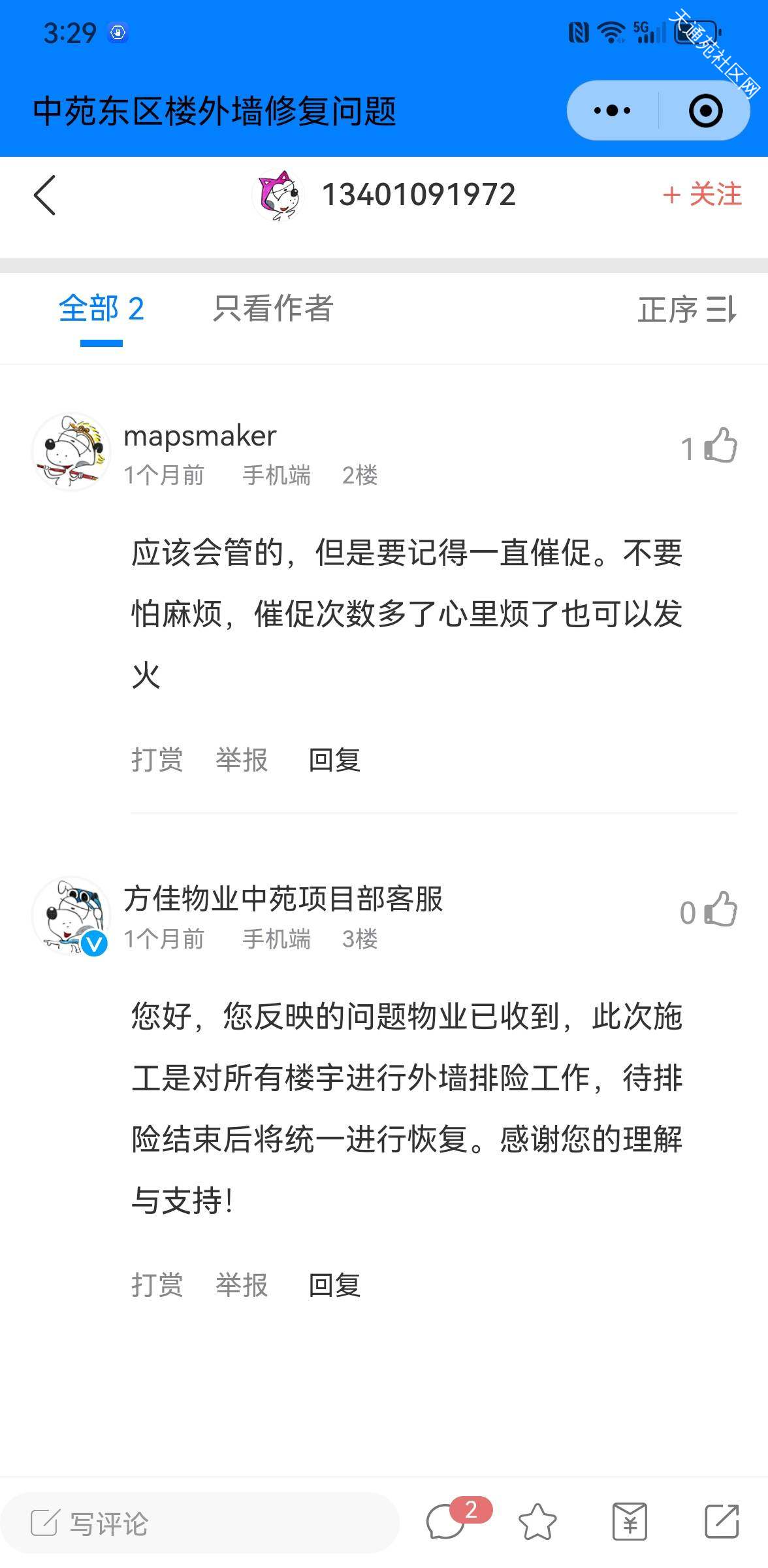Open mapsmaker's profile avatar
Viewport: 768px width, 1568px height.
tap(71, 451)
